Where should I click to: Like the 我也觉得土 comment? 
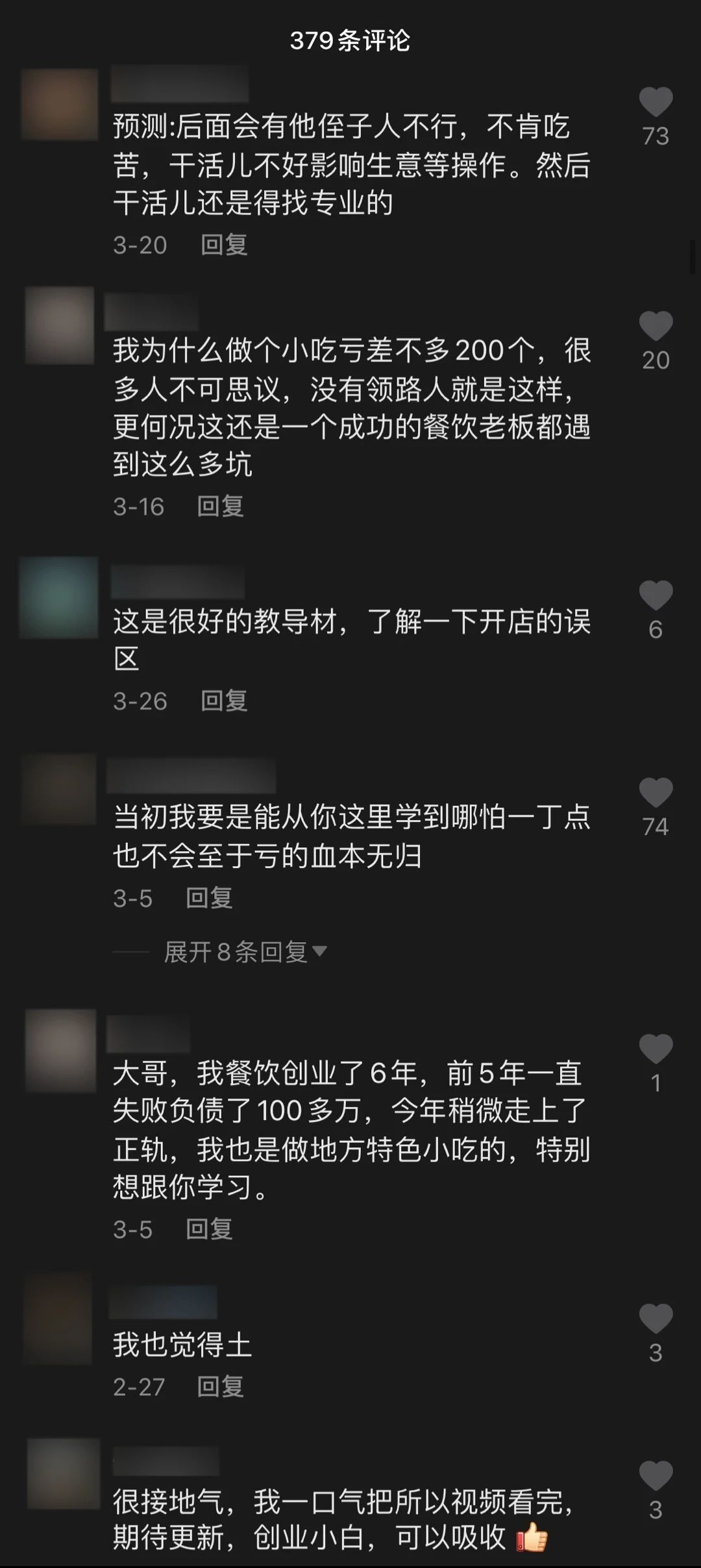click(x=656, y=1319)
